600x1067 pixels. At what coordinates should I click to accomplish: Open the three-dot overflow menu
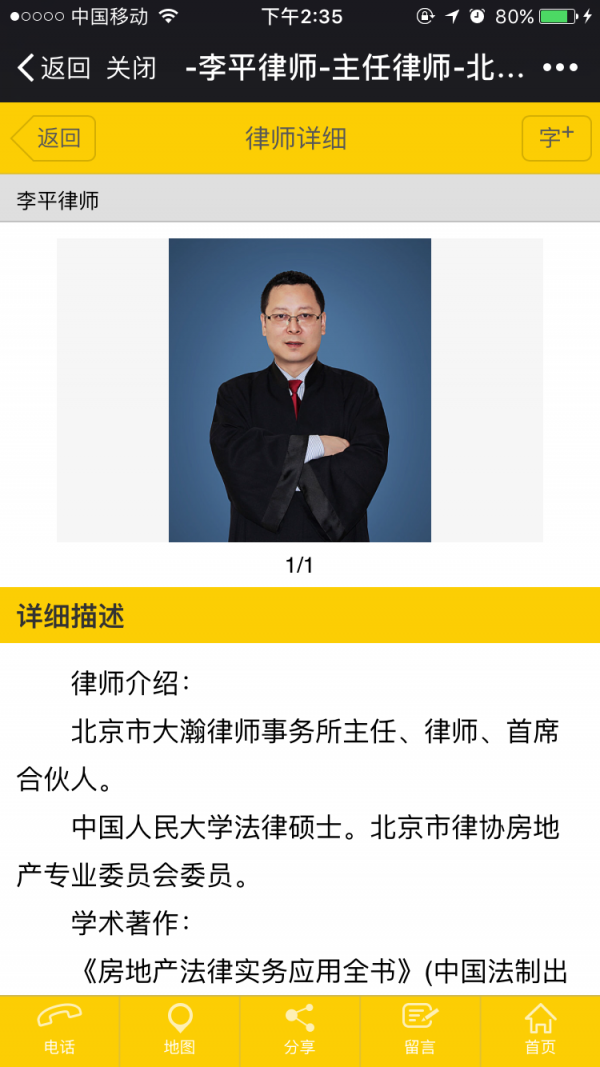coord(560,68)
